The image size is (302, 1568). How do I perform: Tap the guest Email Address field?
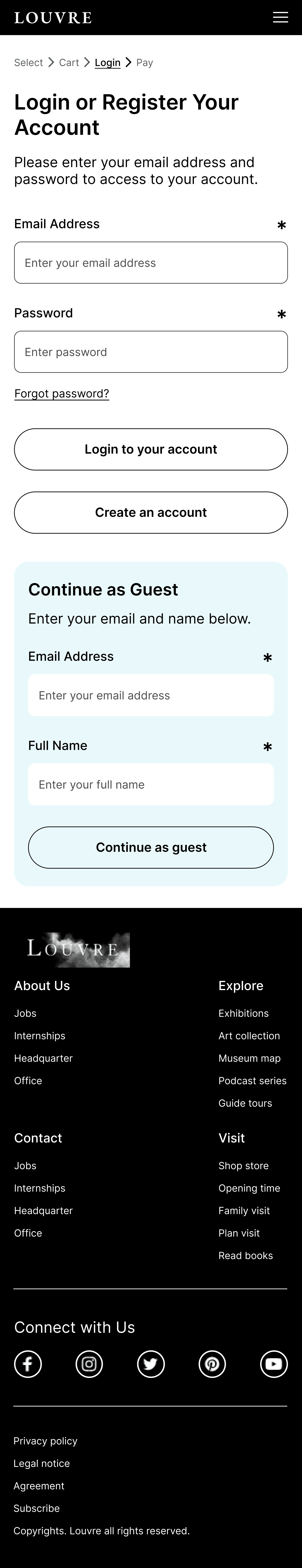coord(151,695)
